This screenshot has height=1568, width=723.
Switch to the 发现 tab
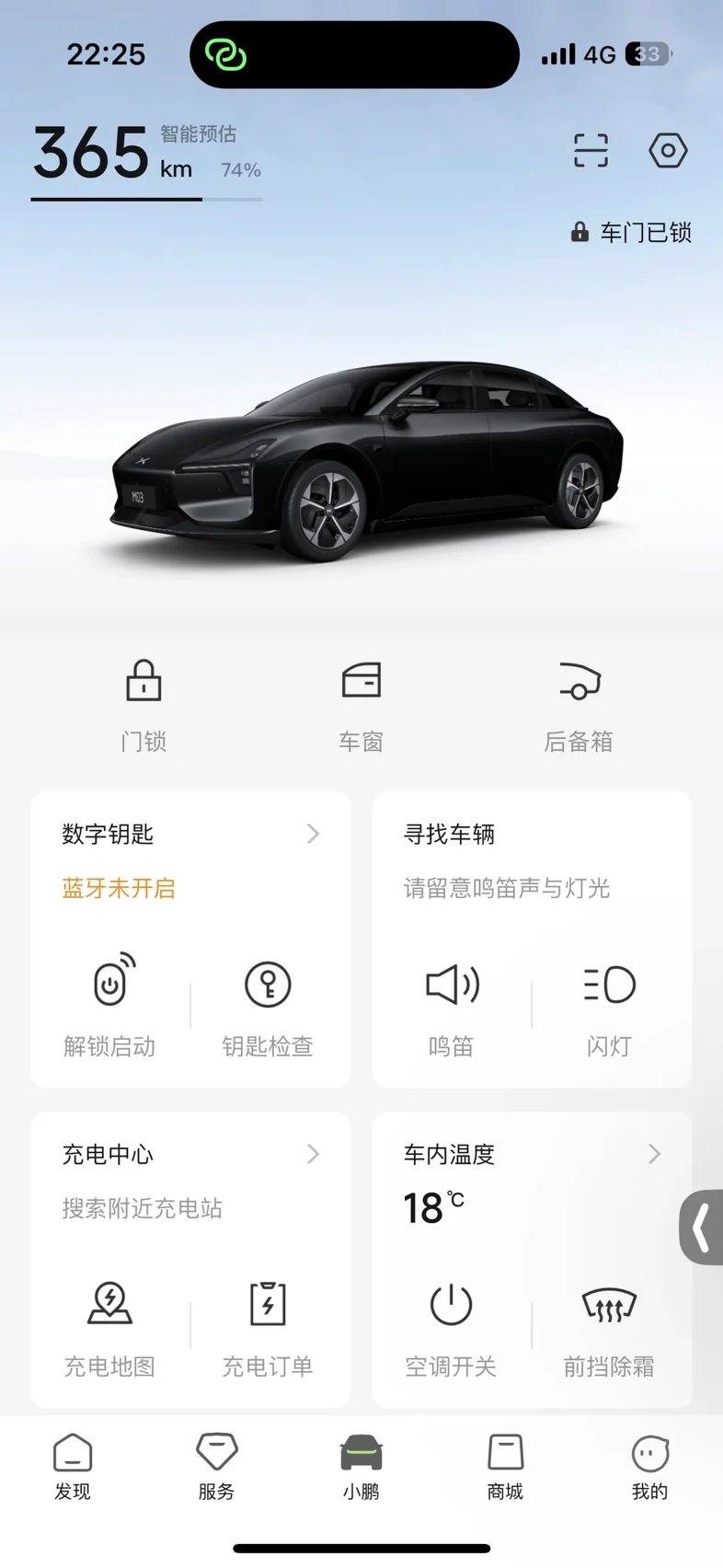coord(73,1467)
